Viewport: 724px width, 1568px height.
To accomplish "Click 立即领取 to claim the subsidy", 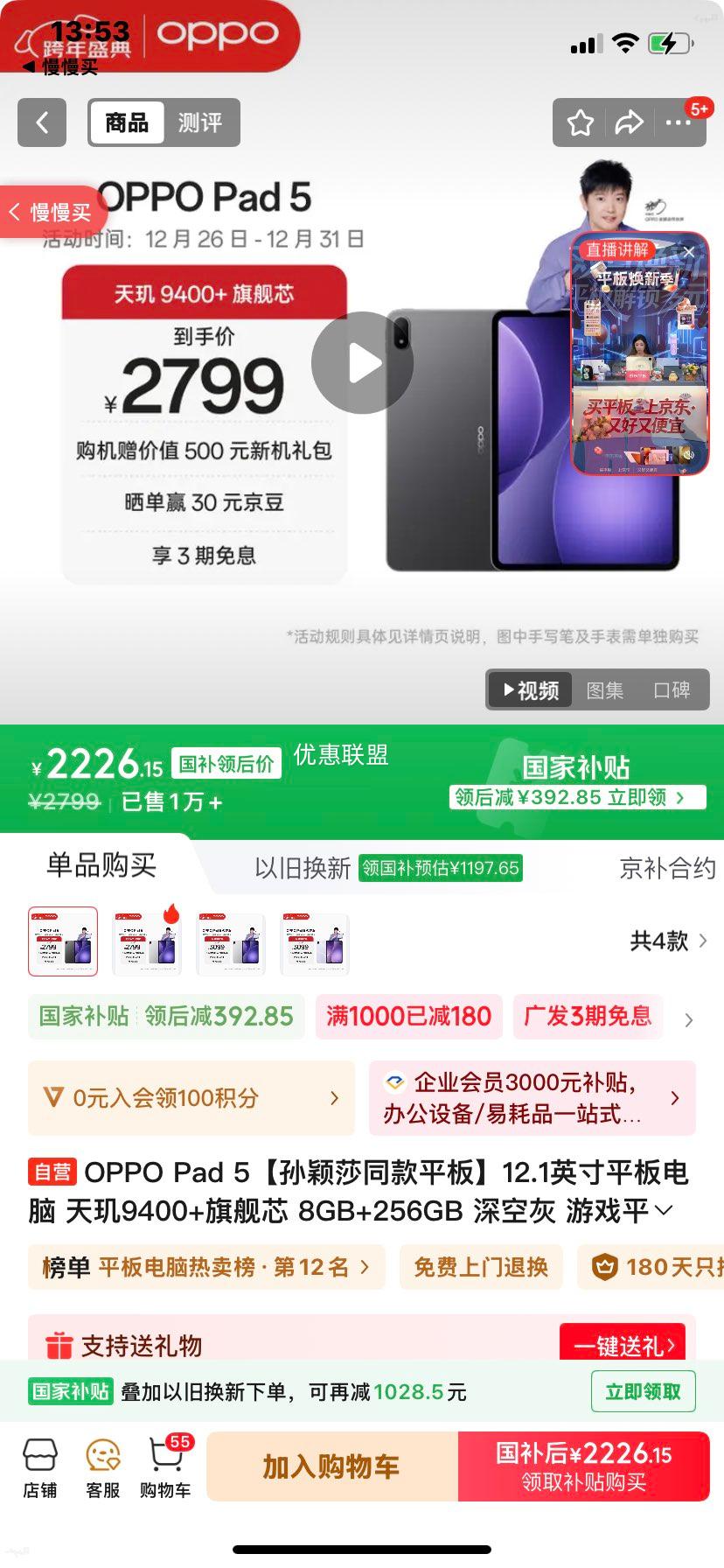I will (x=643, y=1391).
